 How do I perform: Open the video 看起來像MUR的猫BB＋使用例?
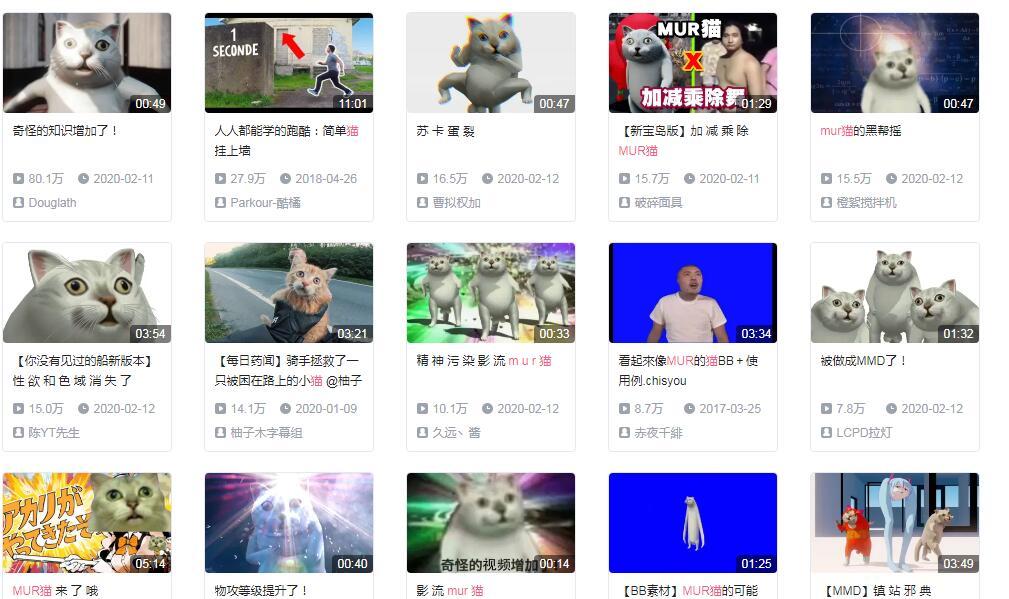(692, 292)
